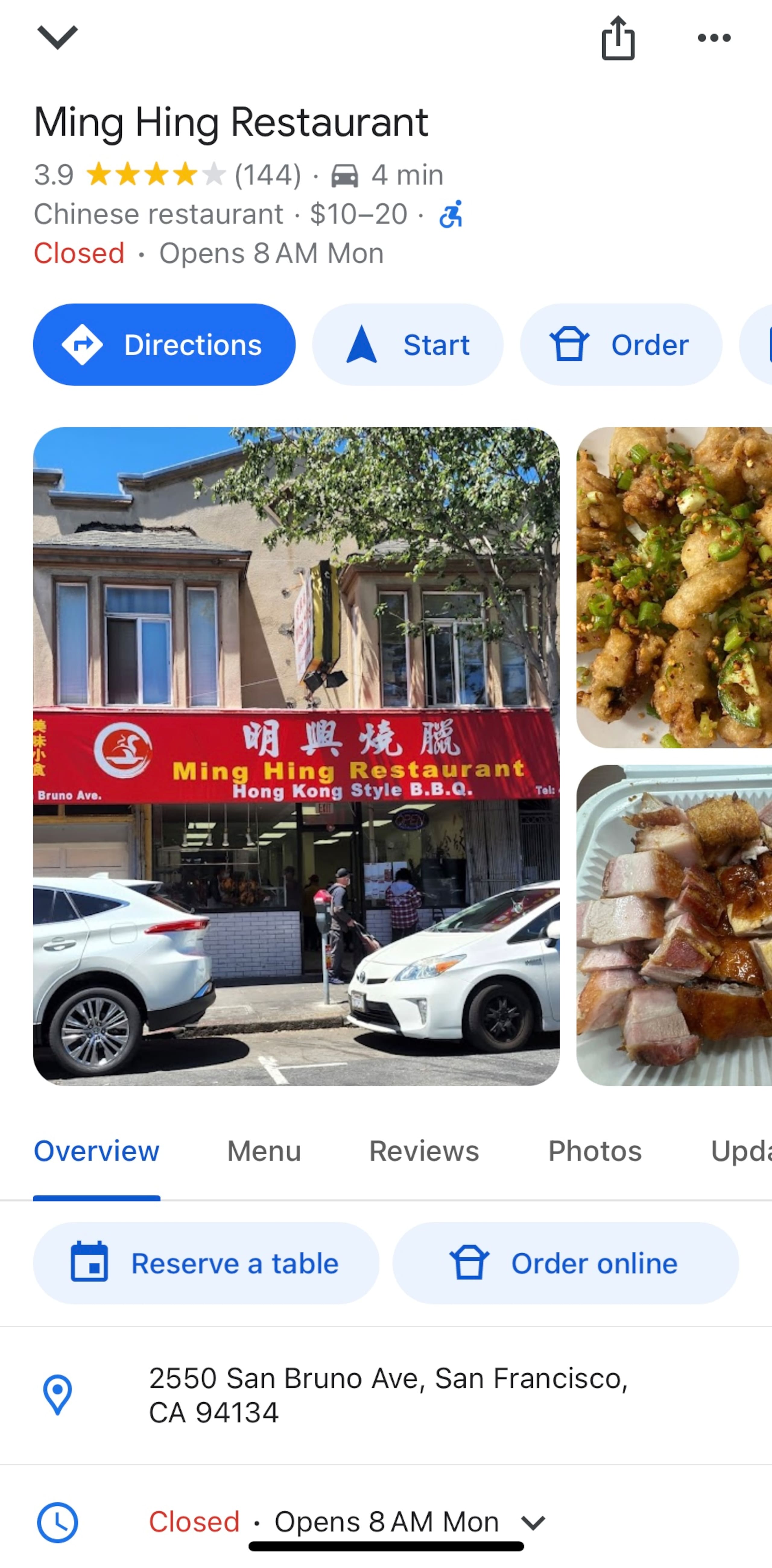Image resolution: width=772 pixels, height=1568 pixels.
Task: Tap the Order online button
Action: tap(566, 1263)
